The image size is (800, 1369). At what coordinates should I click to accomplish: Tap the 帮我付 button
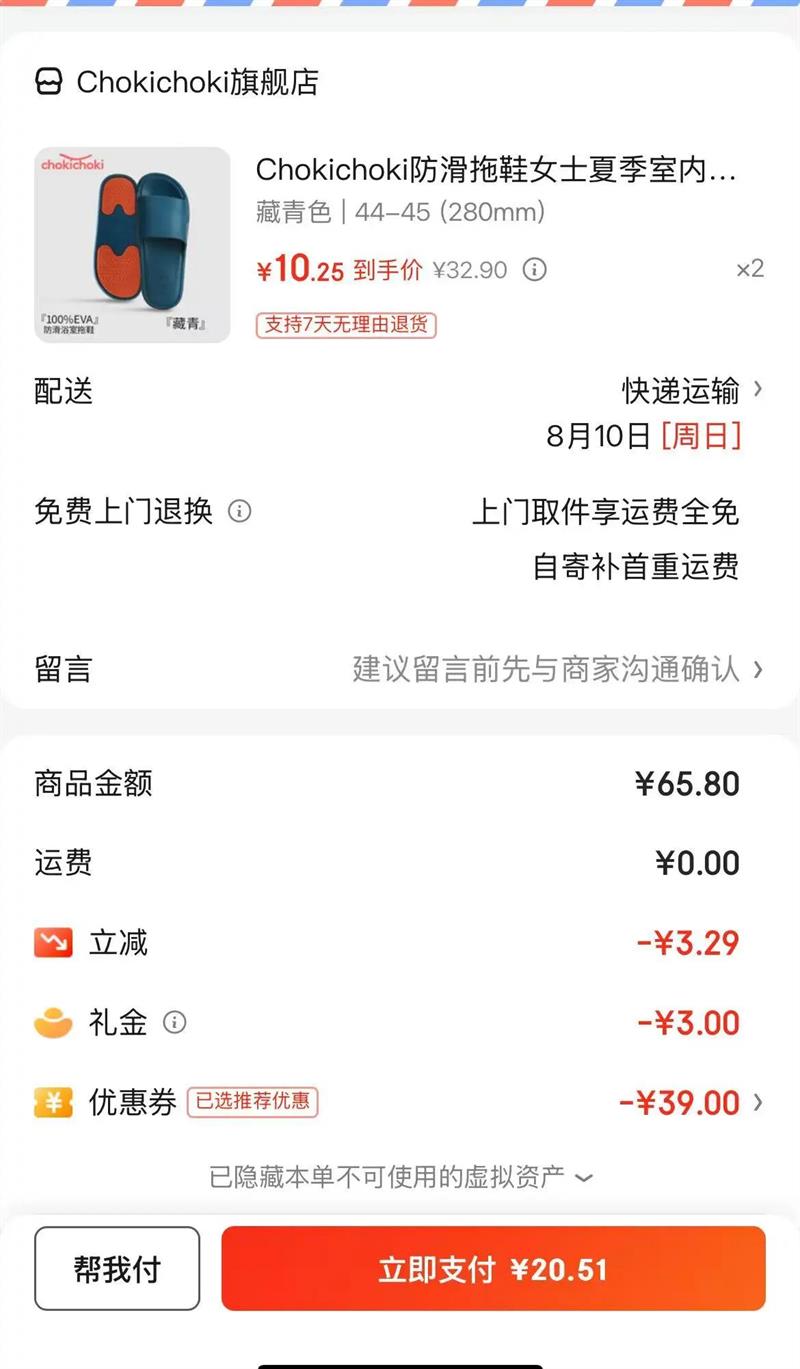pos(117,1269)
